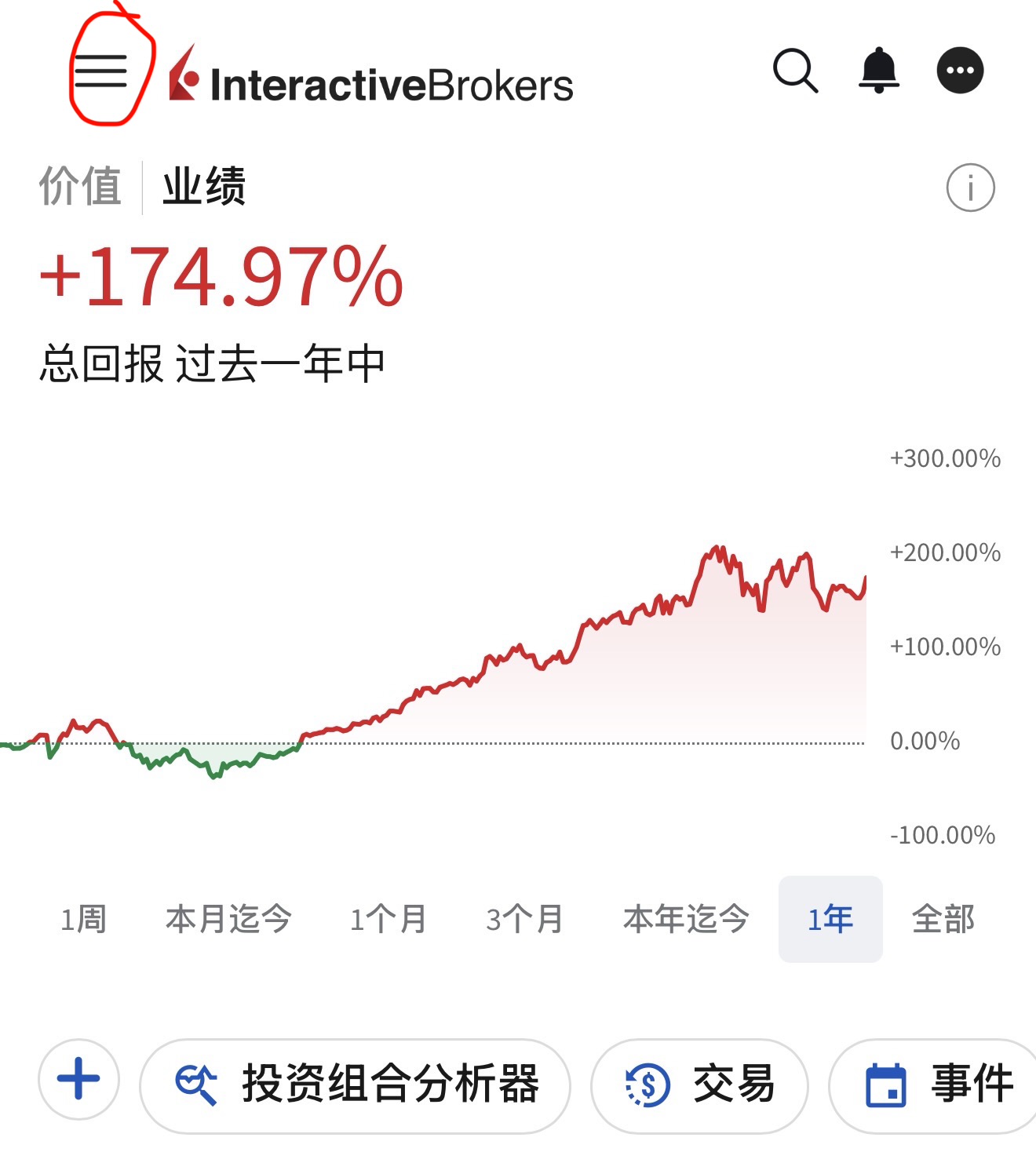Select 全部 to show all history
This screenshot has height=1152, width=1036.
(943, 920)
